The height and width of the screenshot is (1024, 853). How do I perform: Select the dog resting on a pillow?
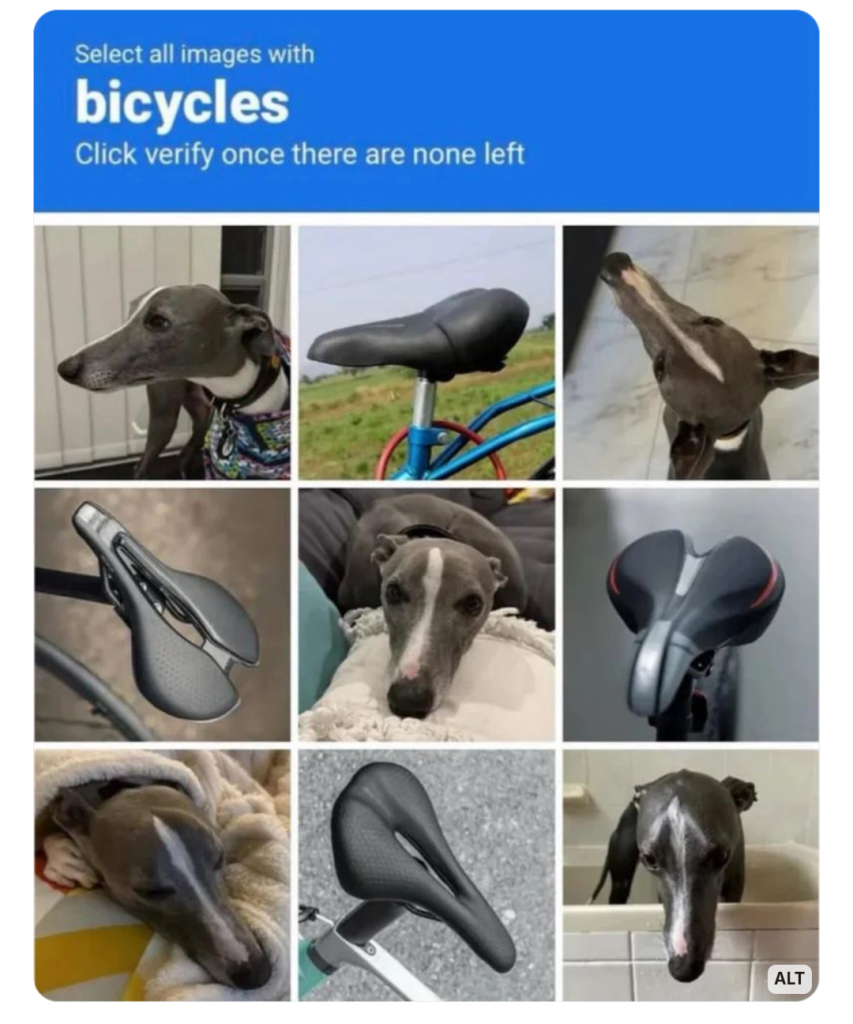[426, 610]
